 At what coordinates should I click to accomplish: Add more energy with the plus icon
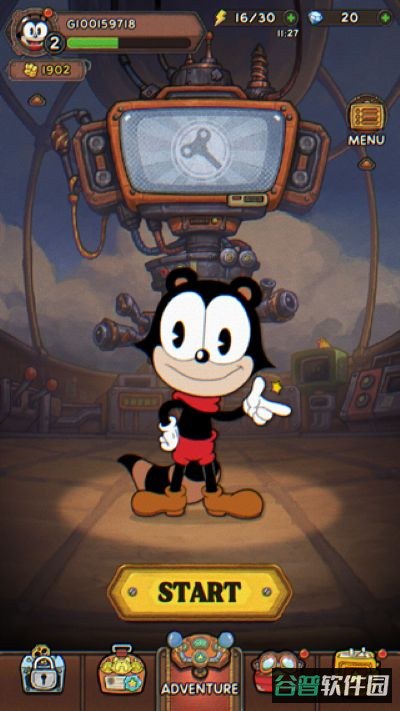(x=290, y=18)
